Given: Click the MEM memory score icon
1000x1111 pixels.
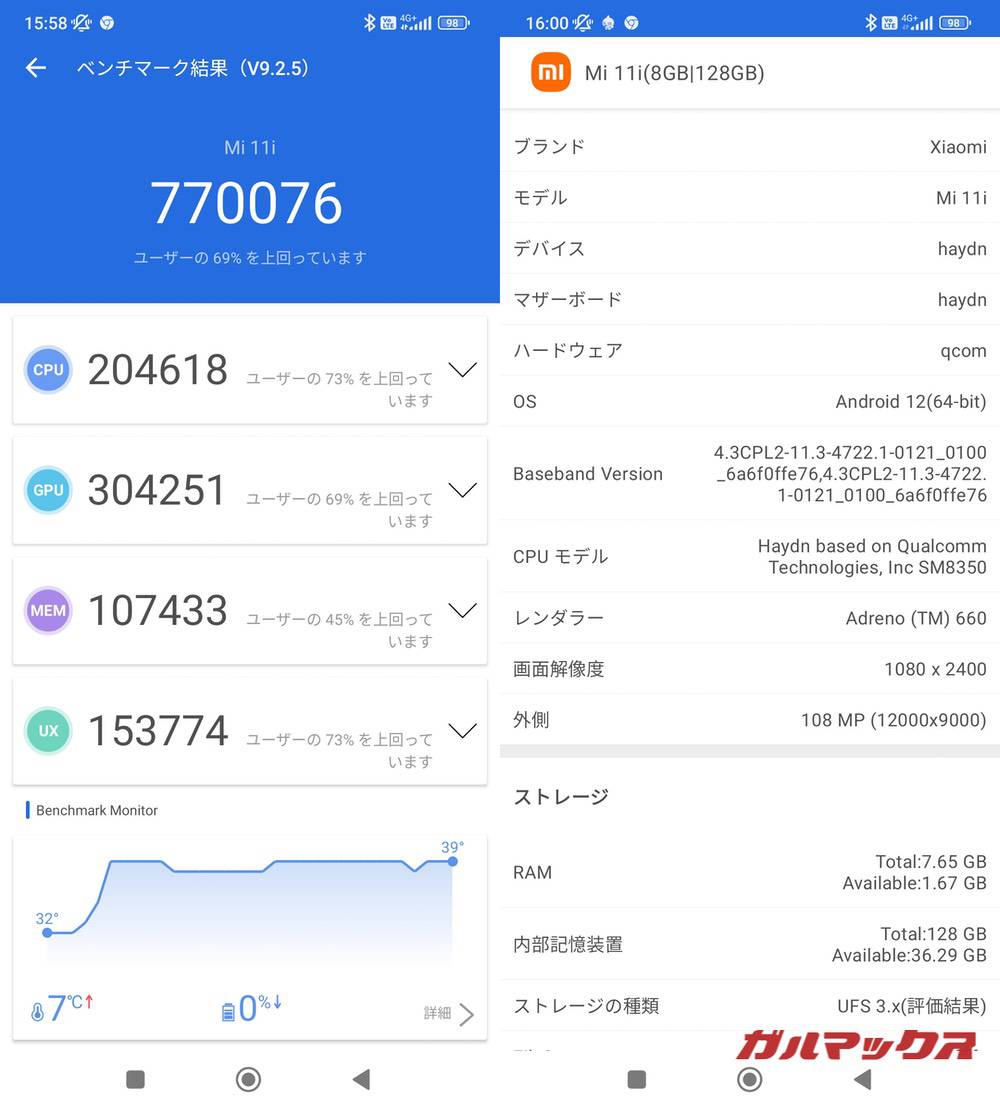Looking at the screenshot, I should 47,610.
